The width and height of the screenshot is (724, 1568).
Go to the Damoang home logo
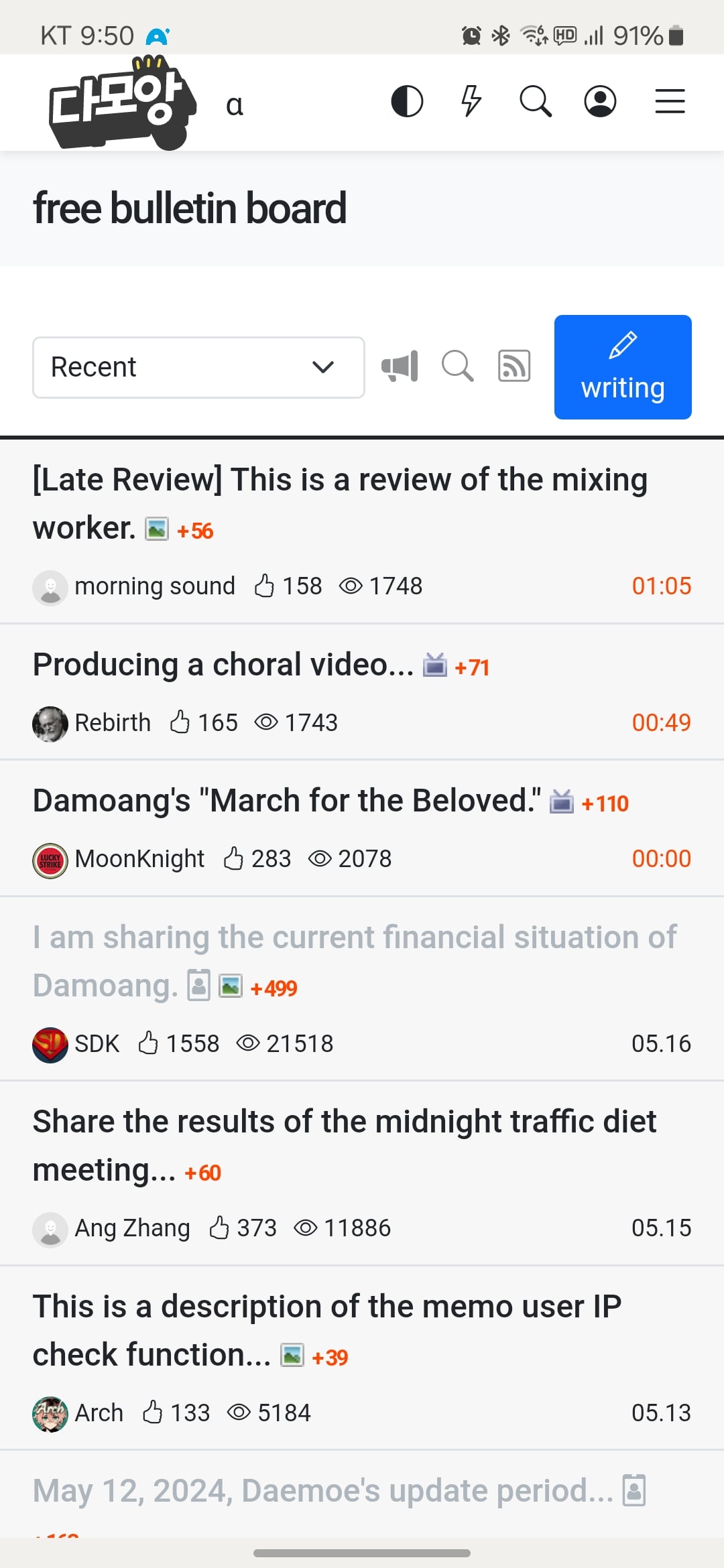point(122,103)
